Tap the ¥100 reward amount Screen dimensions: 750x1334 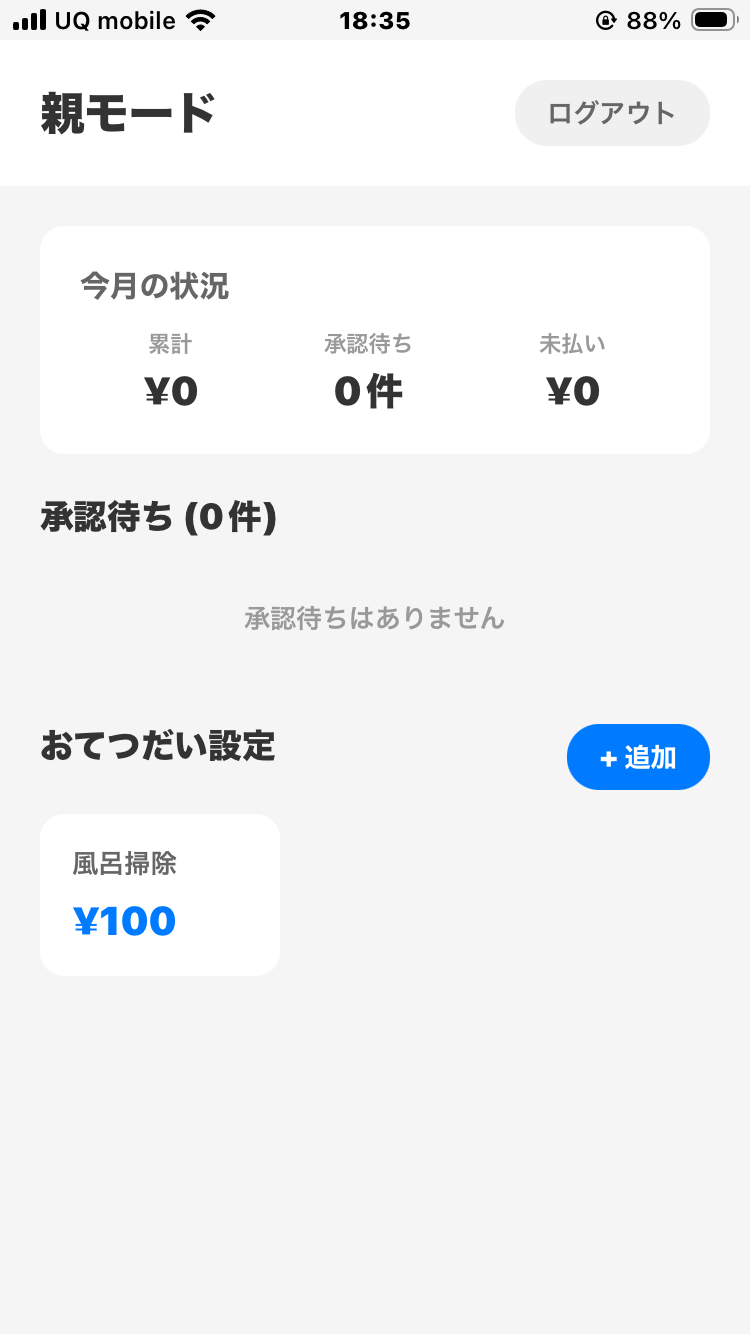(124, 920)
